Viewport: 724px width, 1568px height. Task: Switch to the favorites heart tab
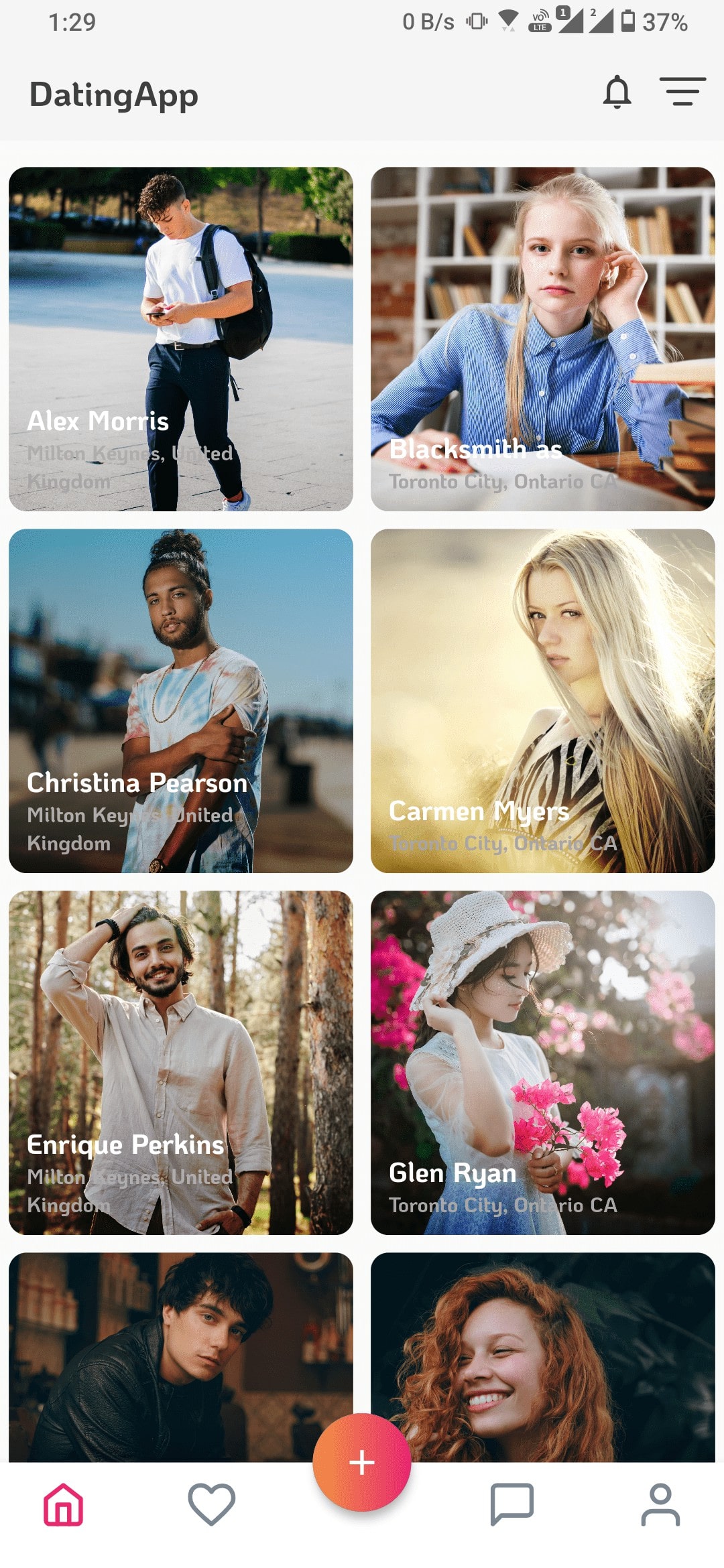coord(211,1505)
